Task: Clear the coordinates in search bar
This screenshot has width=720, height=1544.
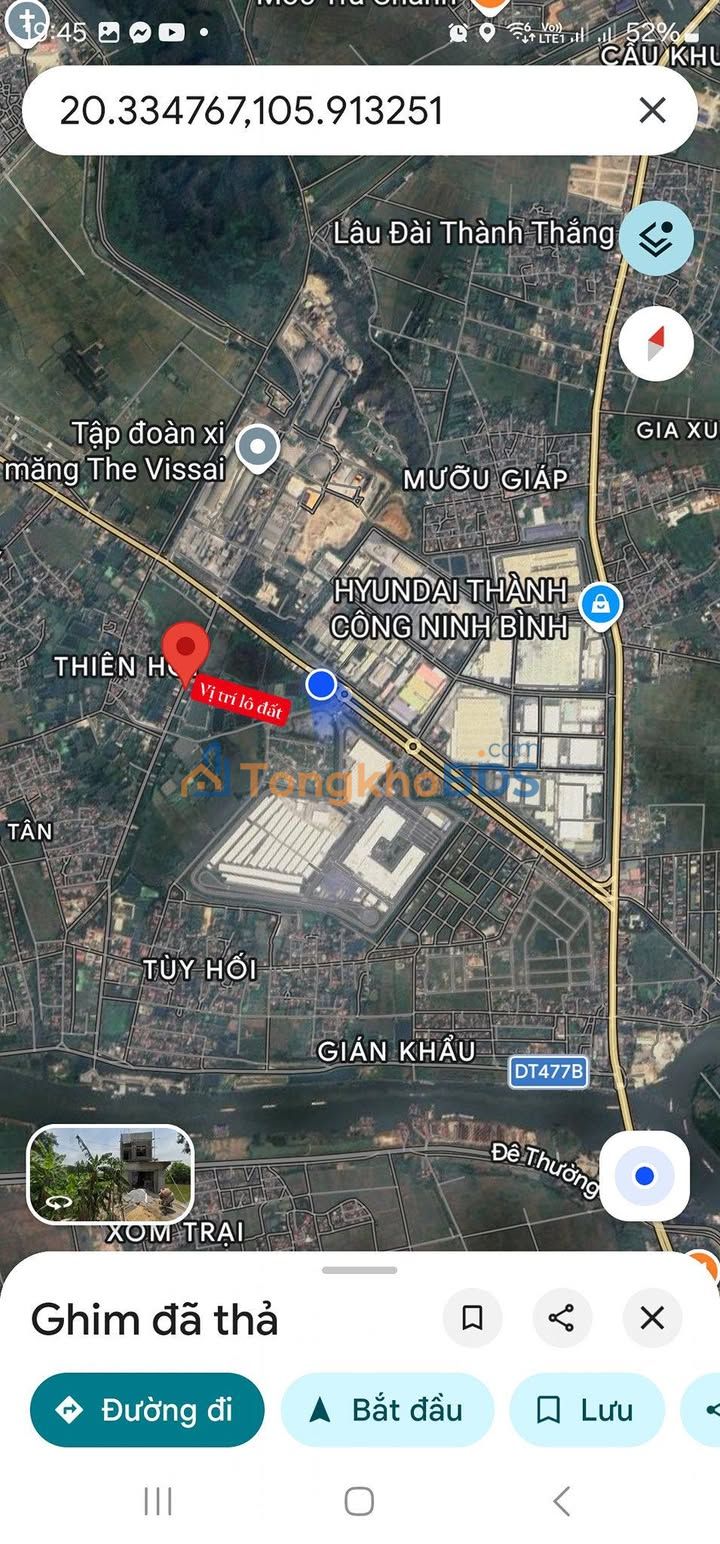Action: [x=652, y=110]
